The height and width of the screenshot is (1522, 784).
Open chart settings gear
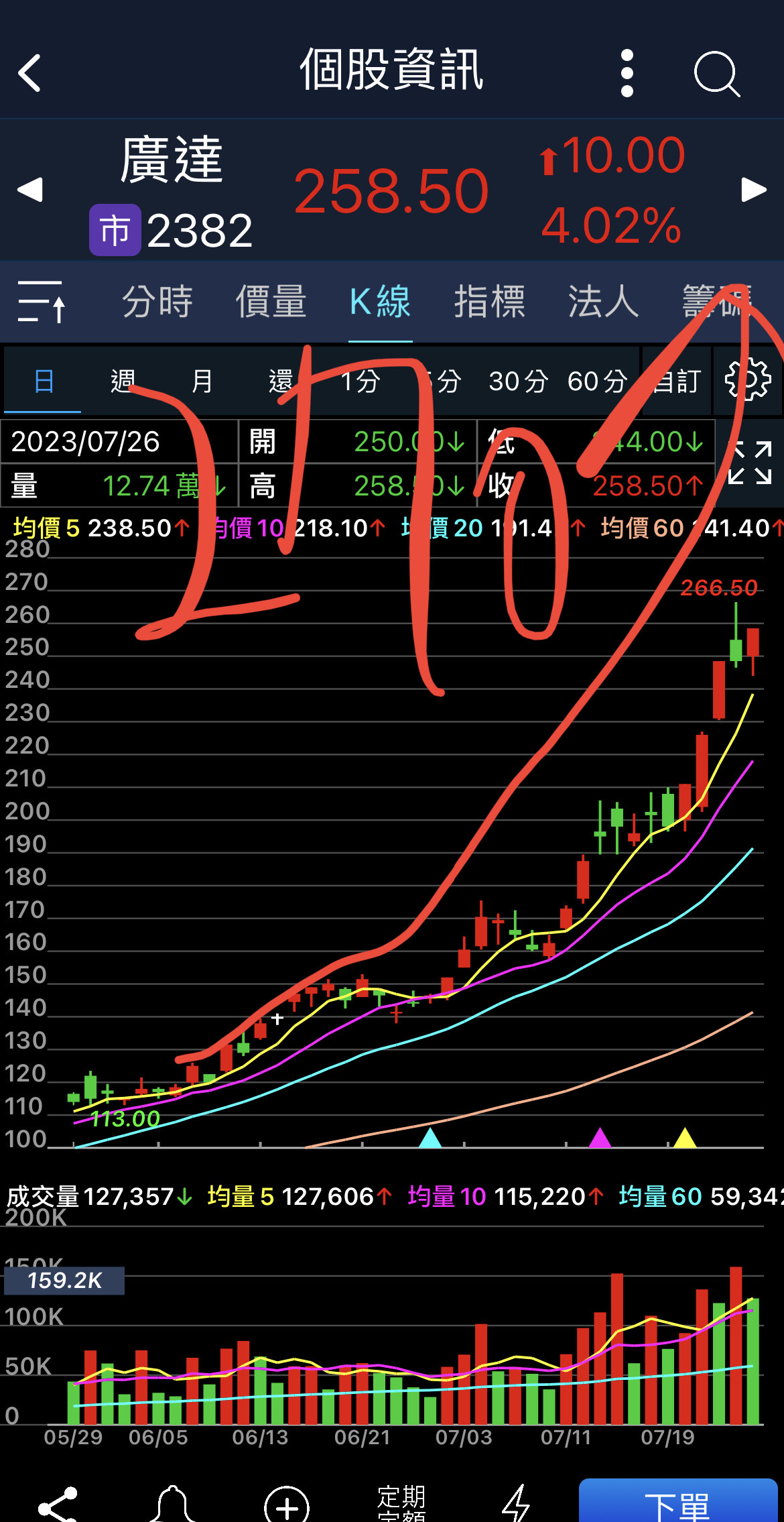pos(748,379)
